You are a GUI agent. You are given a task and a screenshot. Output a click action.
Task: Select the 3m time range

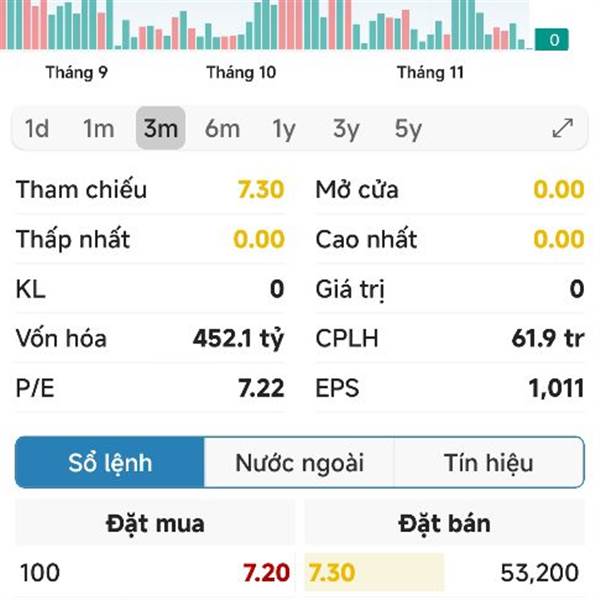[x=160, y=129]
